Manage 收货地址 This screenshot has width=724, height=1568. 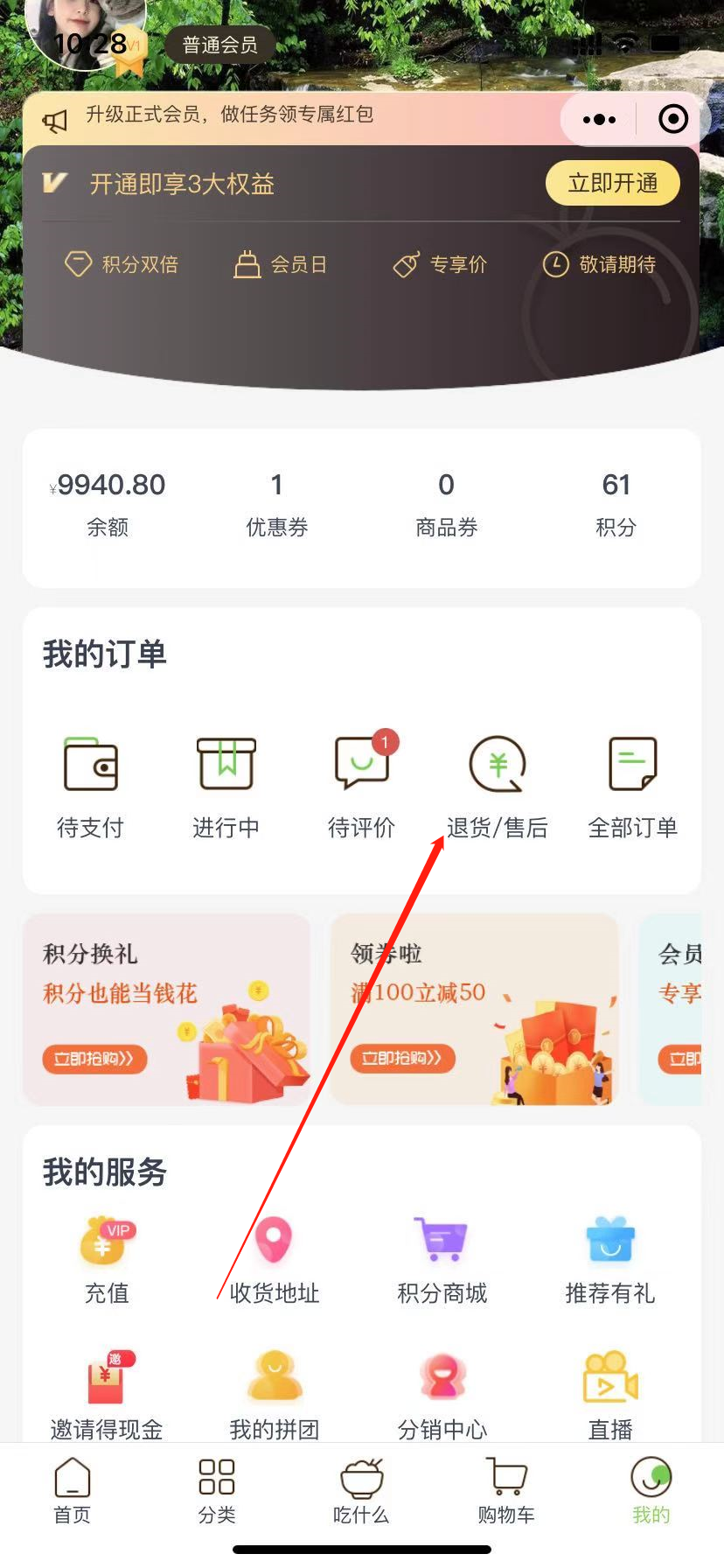click(274, 1258)
